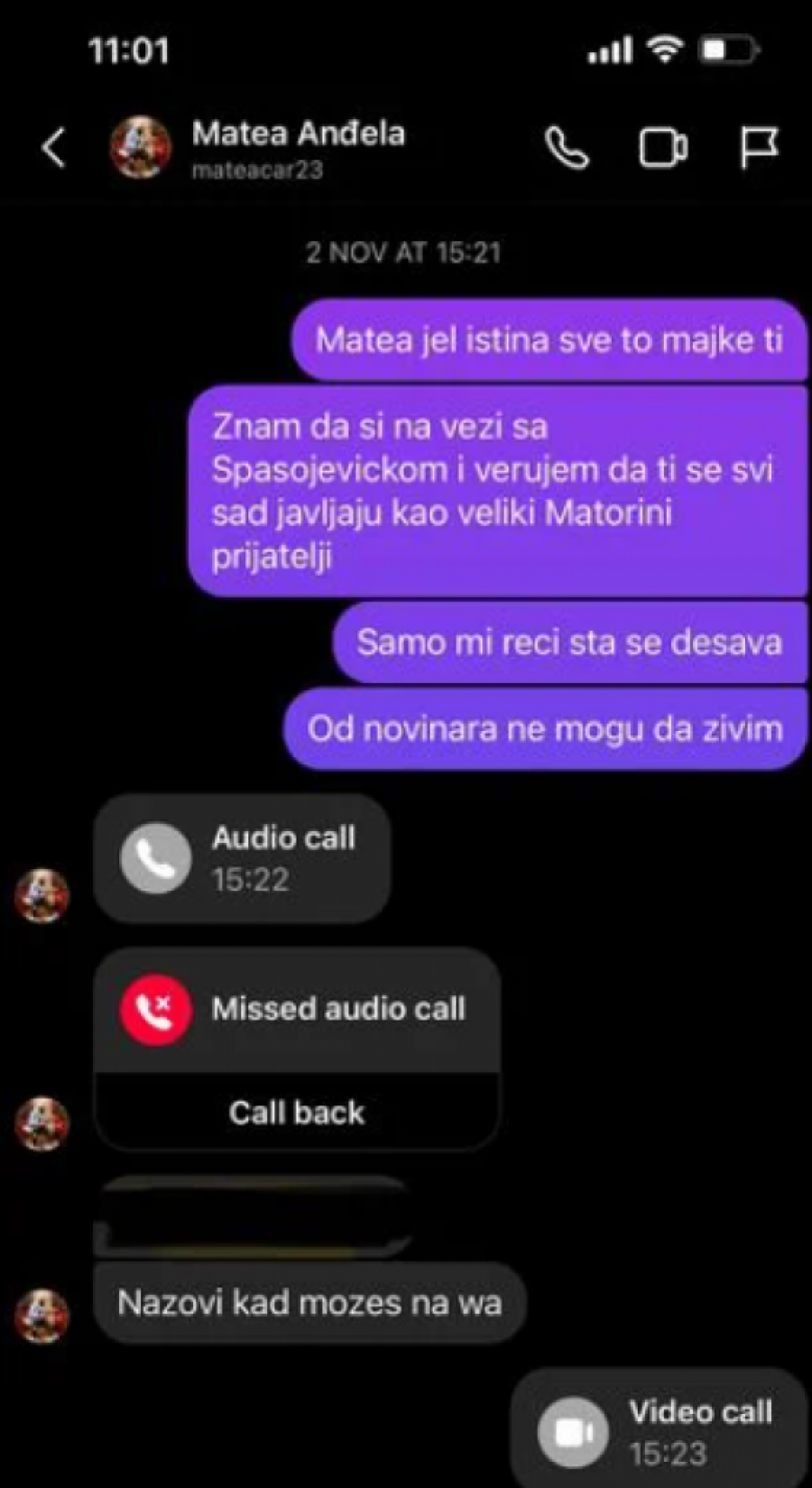812x1488 pixels.
Task: Open the flag icon in the header
Action: [758, 147]
